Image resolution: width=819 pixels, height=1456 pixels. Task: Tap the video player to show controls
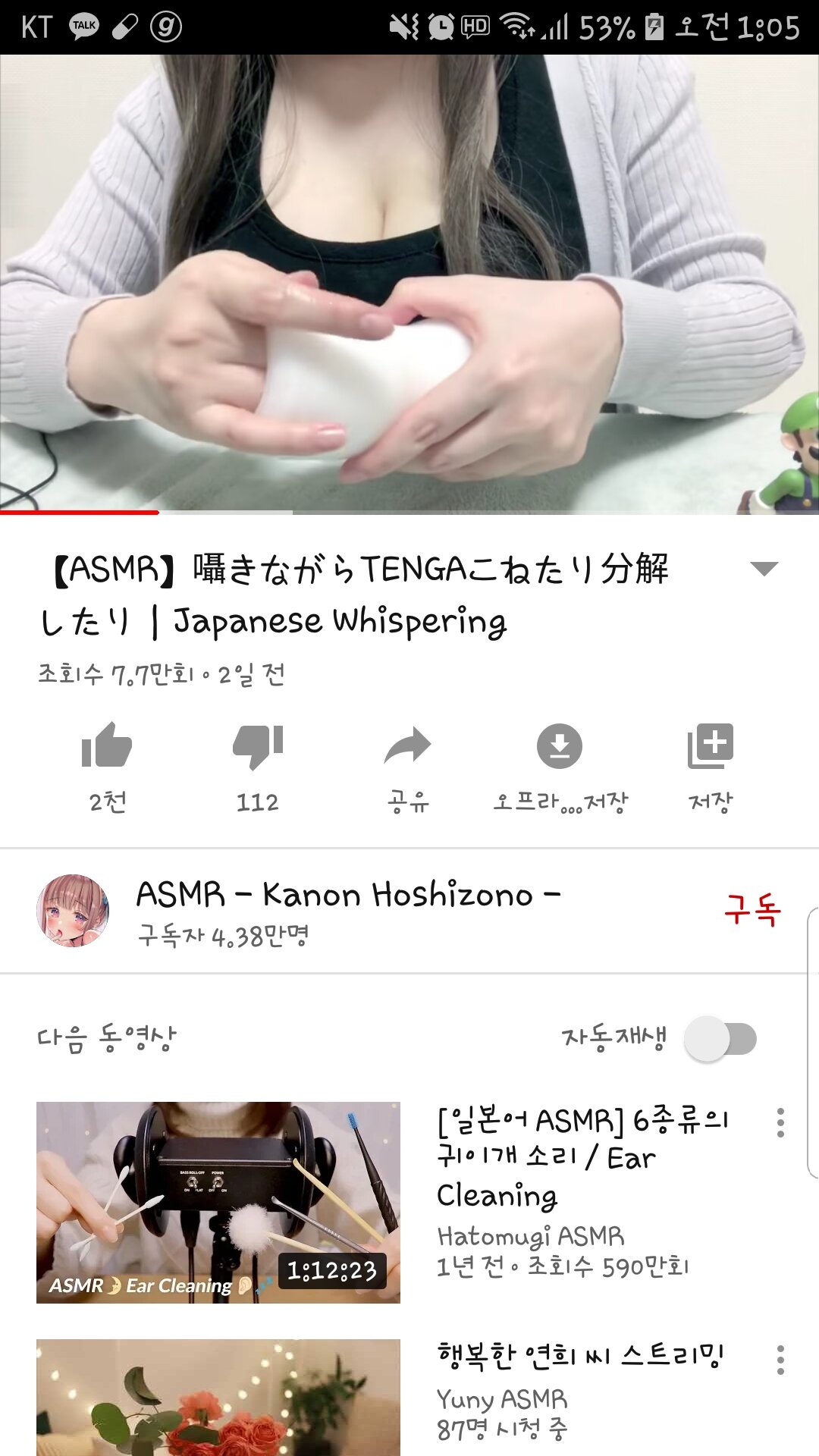(409, 284)
